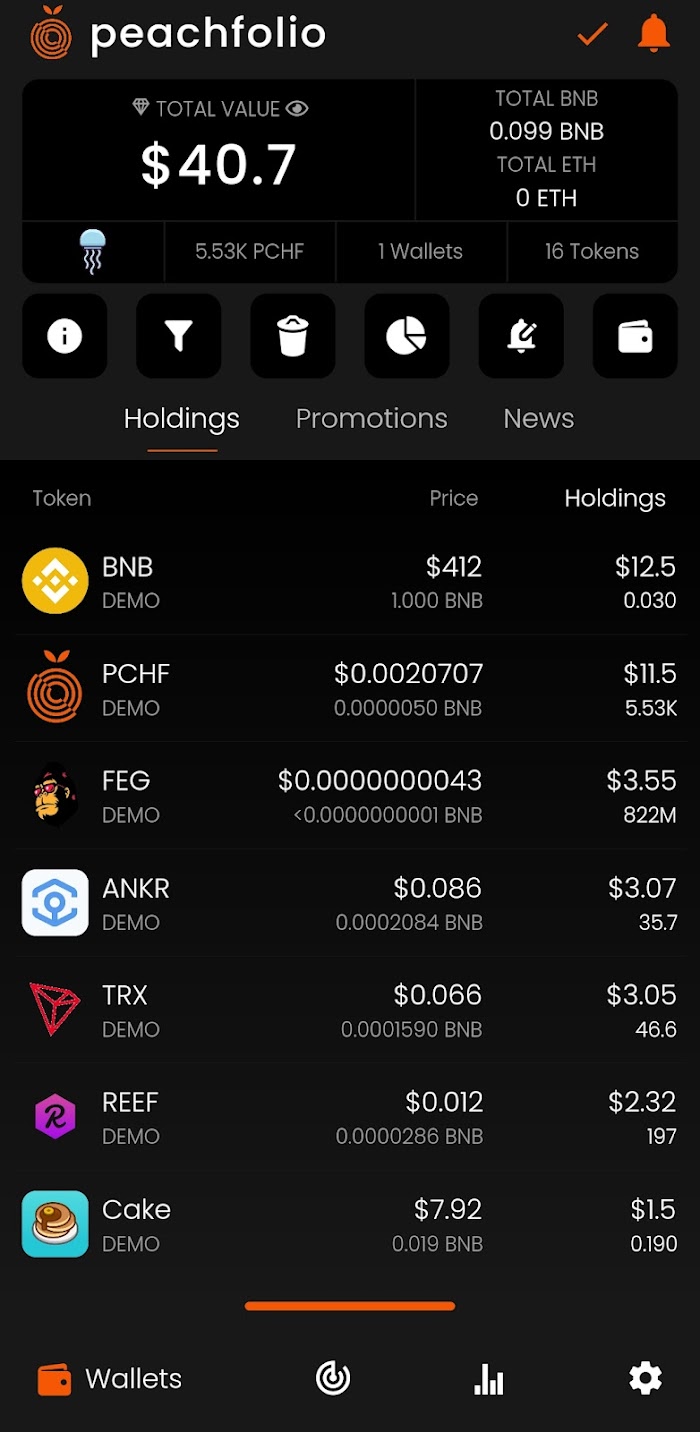Go to the Wallets section
Image resolution: width=700 pixels, height=1432 pixels.
pos(110,1379)
